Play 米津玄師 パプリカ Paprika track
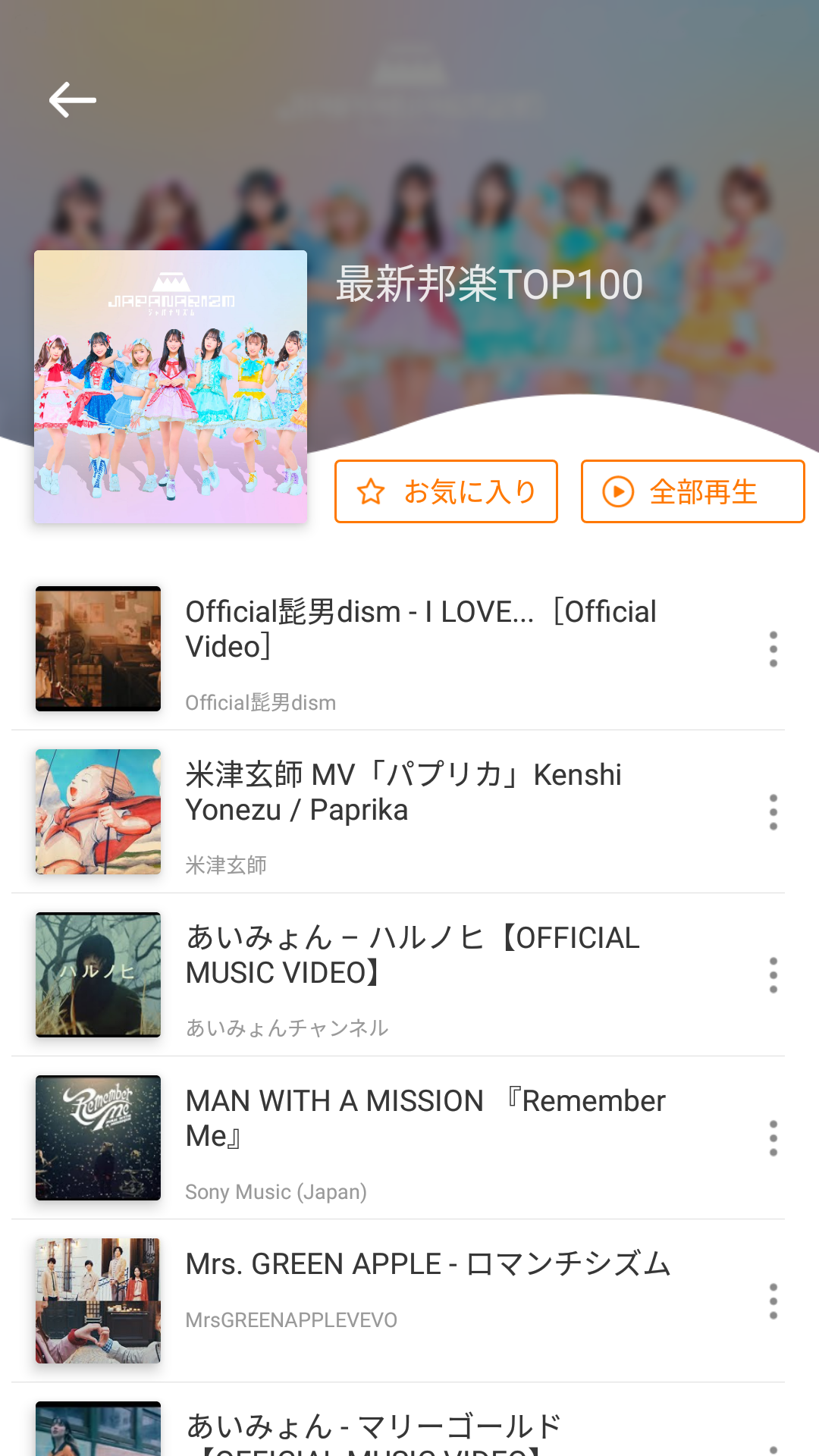Screen dimensions: 819x1456 tap(398, 812)
